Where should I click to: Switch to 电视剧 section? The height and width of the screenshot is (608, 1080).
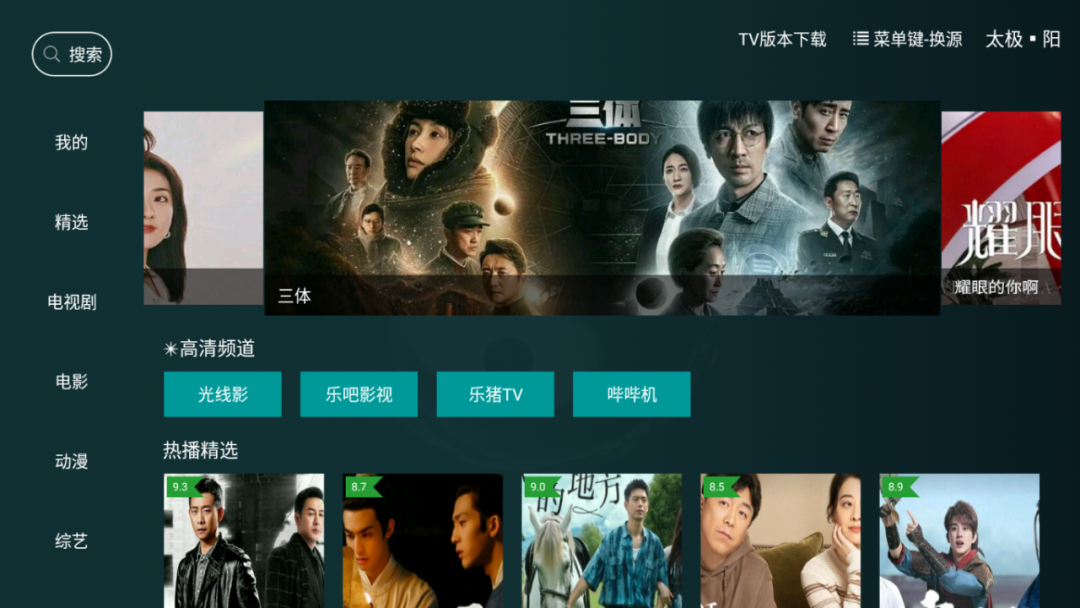(71, 301)
